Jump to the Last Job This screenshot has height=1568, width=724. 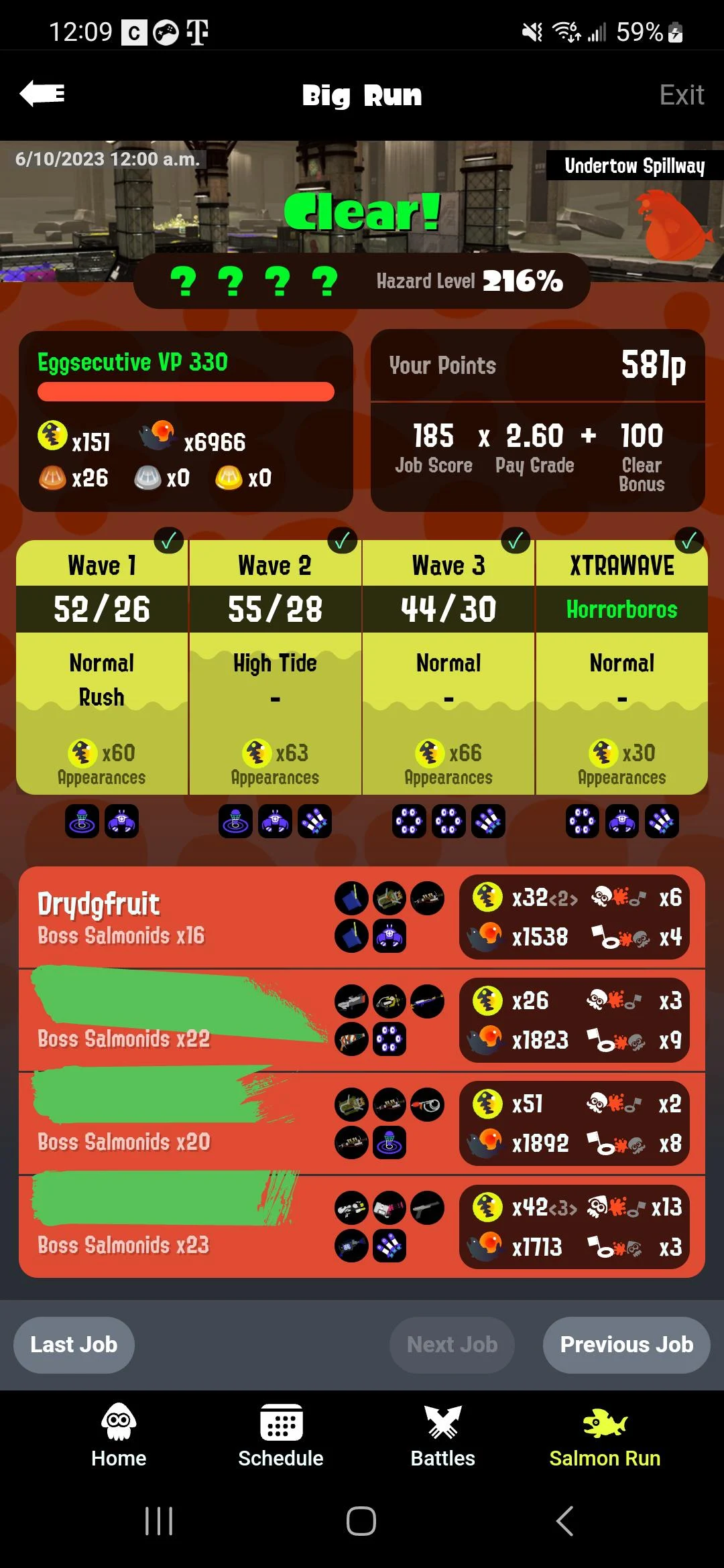(x=74, y=1345)
